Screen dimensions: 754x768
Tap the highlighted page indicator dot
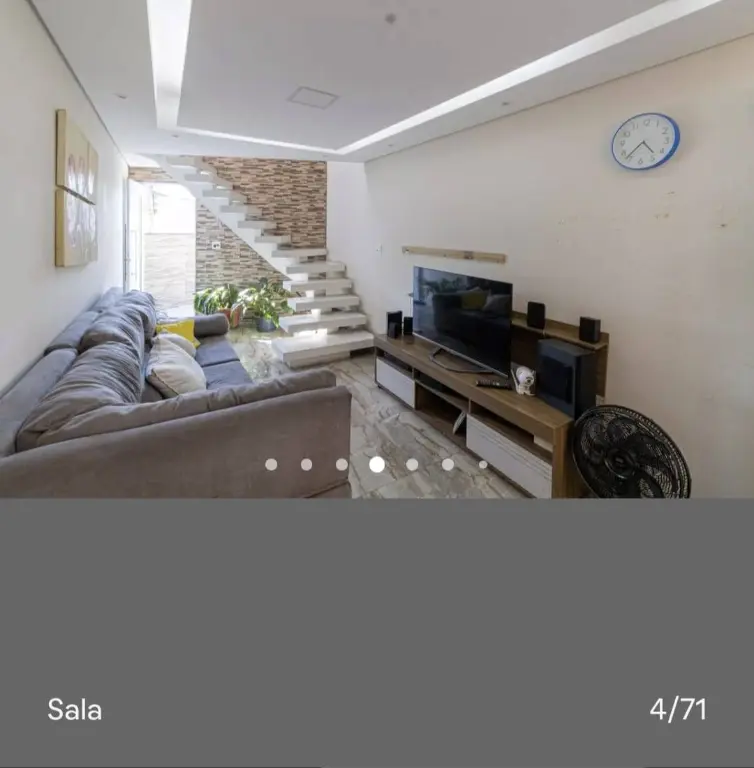[x=377, y=464]
